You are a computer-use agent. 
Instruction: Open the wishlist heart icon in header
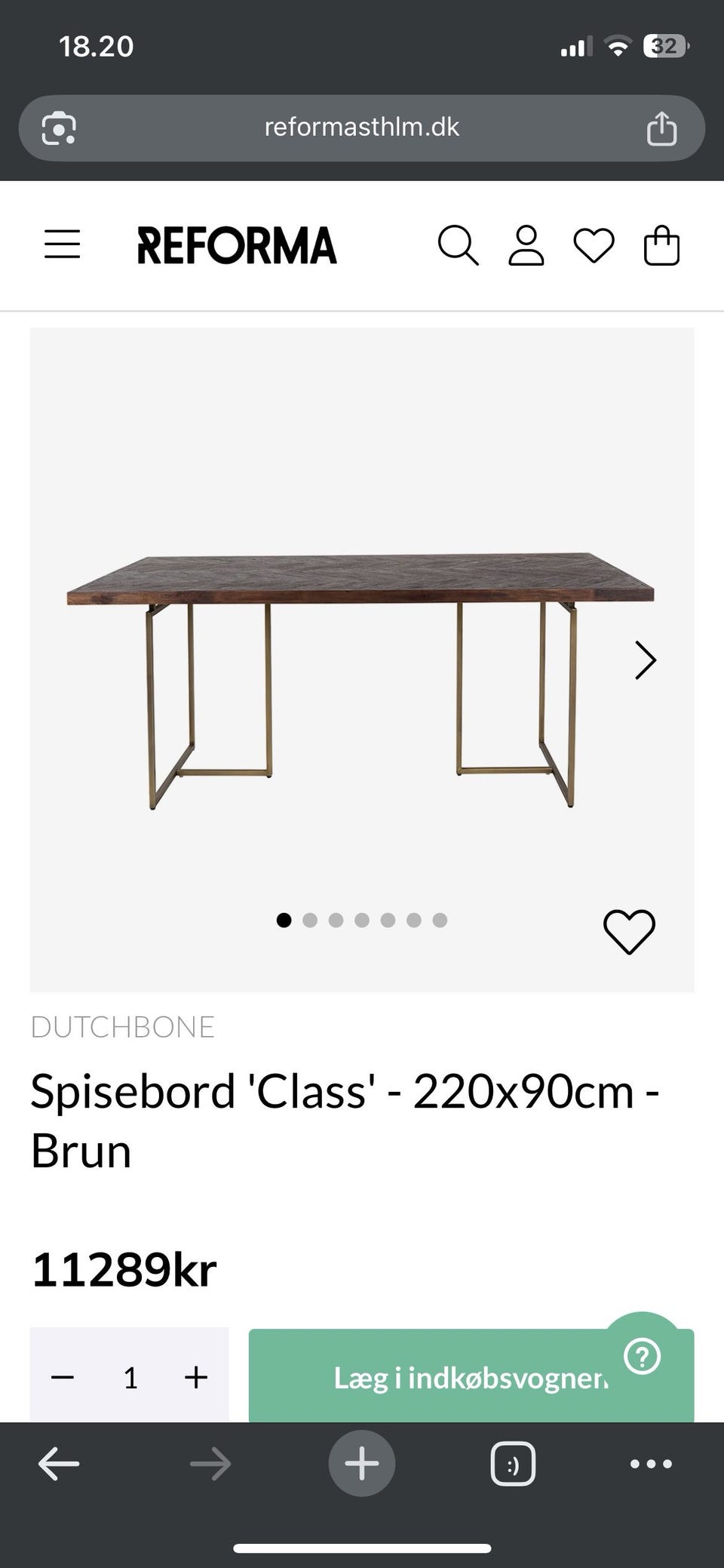[594, 245]
